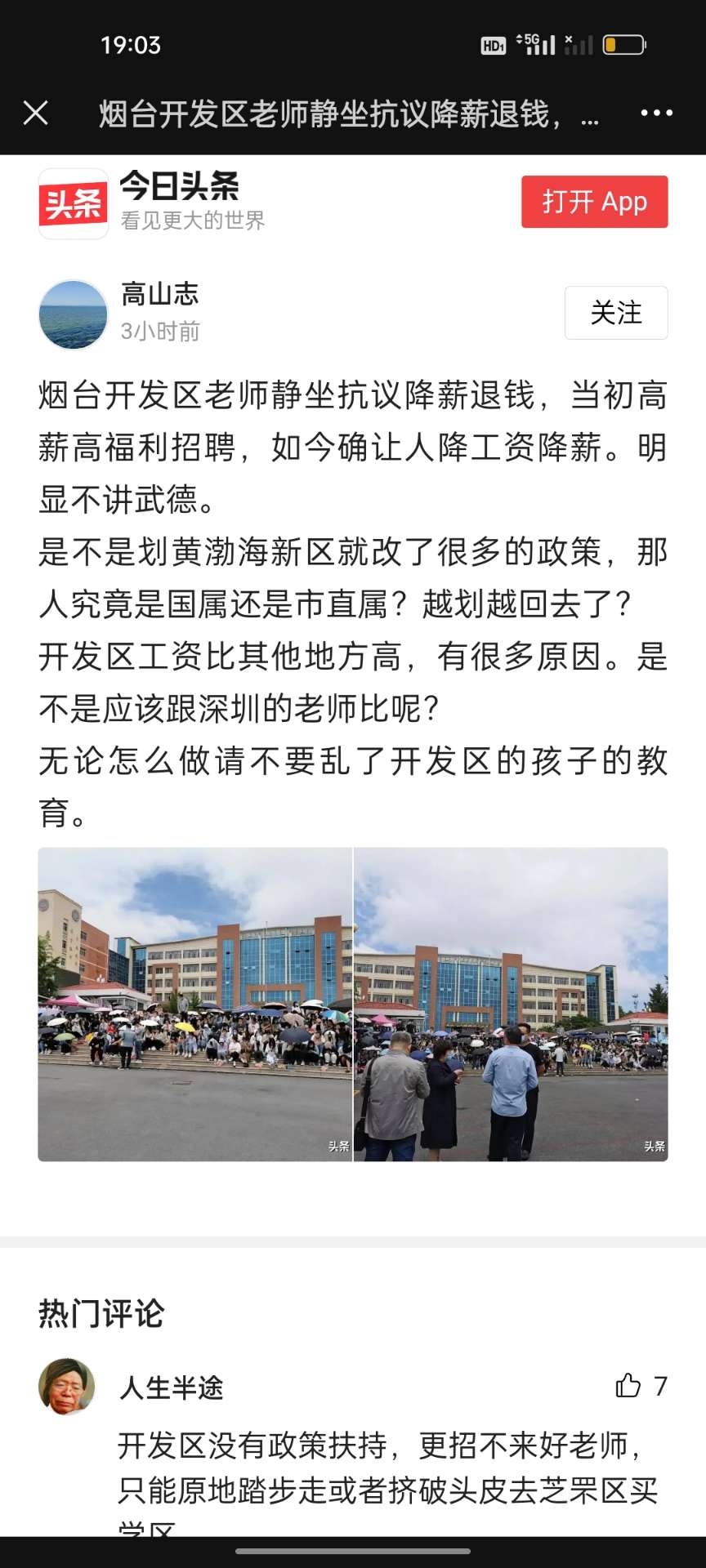Open commenter 人生半途's avatar
This screenshot has height=1568, width=706.
pos(67,1386)
